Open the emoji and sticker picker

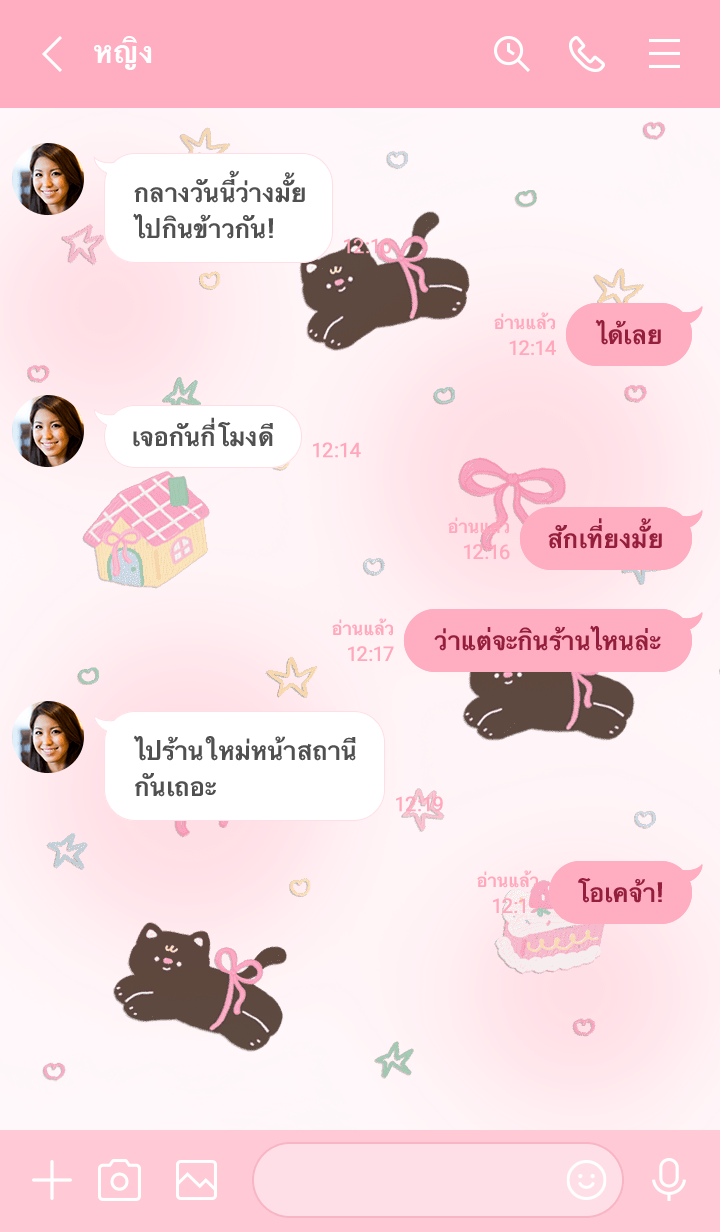pyautogui.click(x=586, y=1181)
